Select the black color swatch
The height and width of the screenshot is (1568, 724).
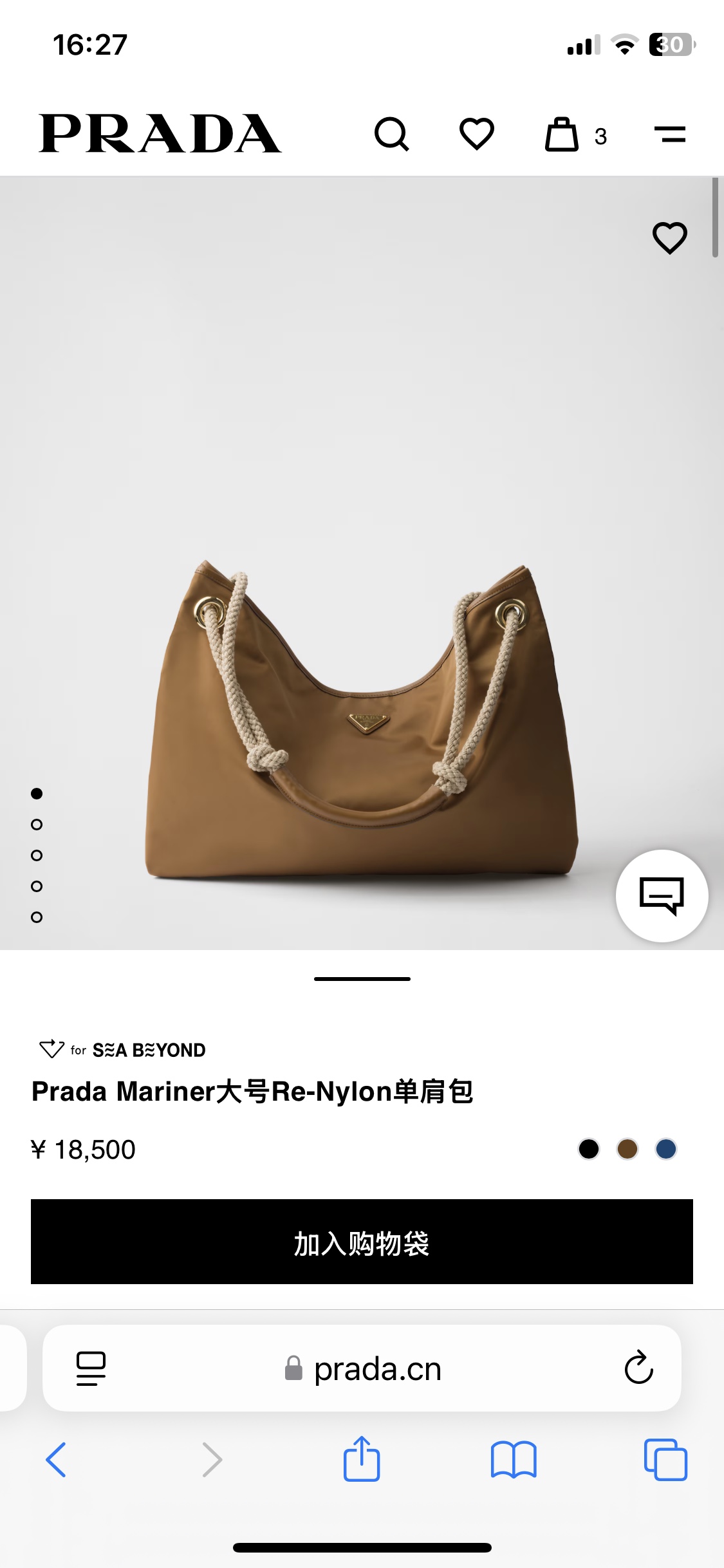pos(588,1149)
